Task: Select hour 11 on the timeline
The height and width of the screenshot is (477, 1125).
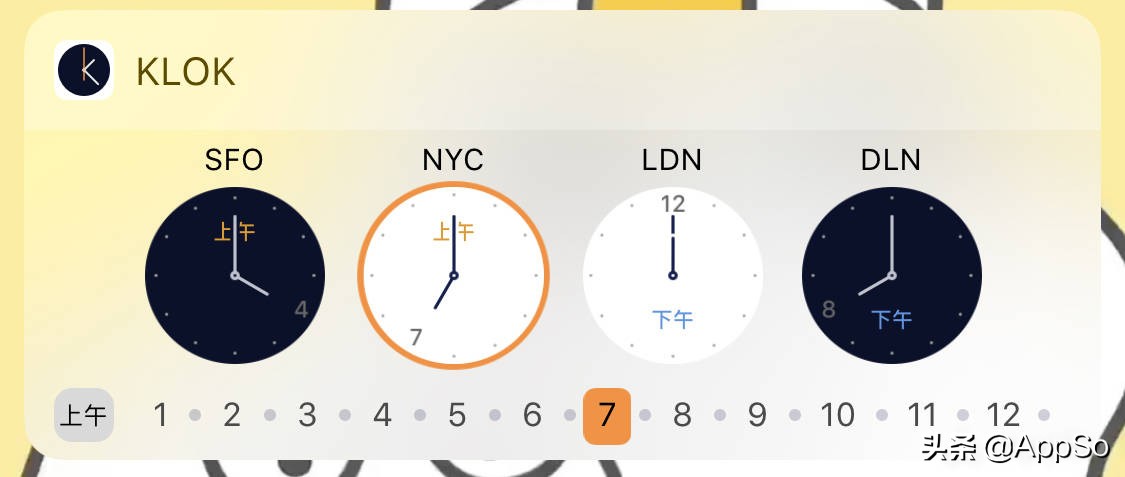Action: [x=921, y=415]
